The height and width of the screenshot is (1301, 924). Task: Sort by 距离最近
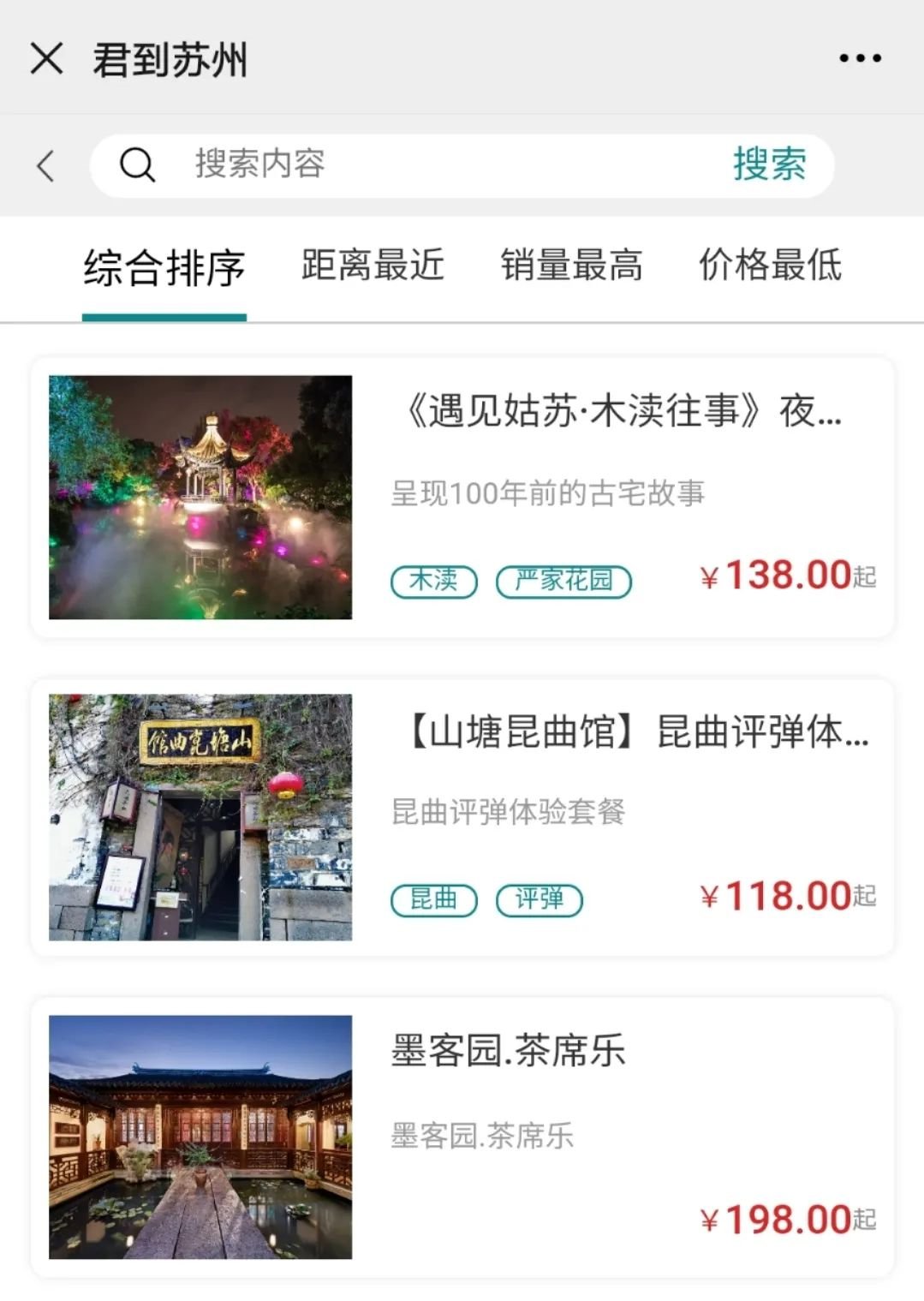point(373,266)
